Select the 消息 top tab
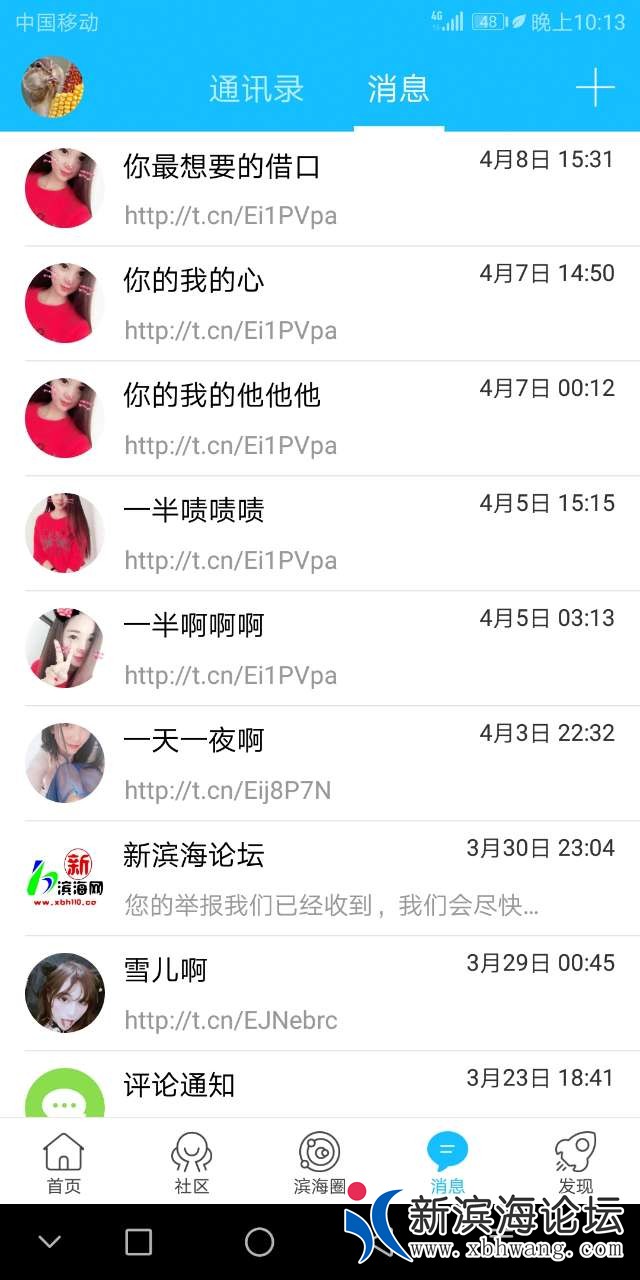Image resolution: width=640 pixels, height=1280 pixels. pos(398,89)
